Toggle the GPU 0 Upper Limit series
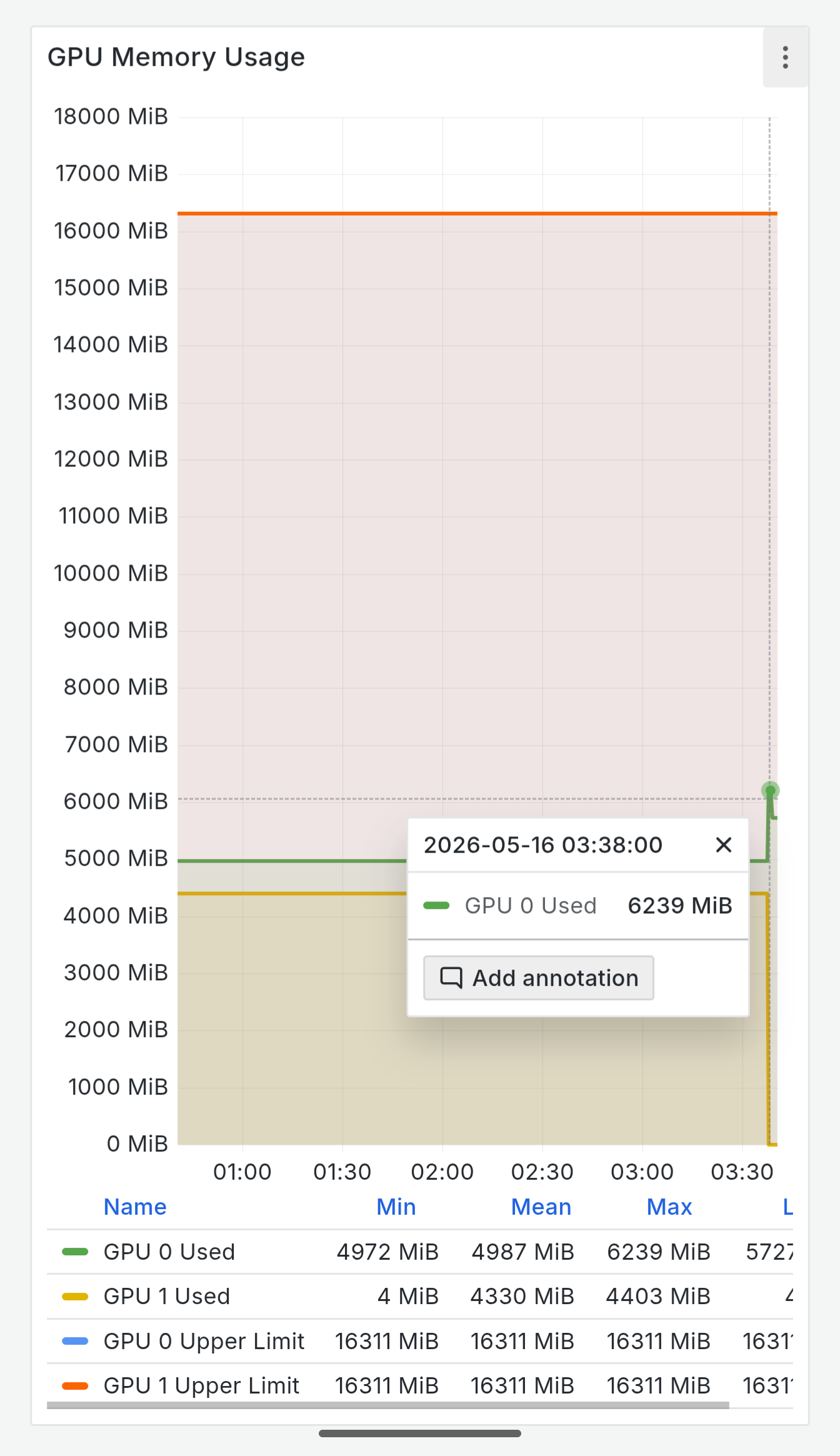Image resolution: width=840 pixels, height=1456 pixels. coord(204,1341)
